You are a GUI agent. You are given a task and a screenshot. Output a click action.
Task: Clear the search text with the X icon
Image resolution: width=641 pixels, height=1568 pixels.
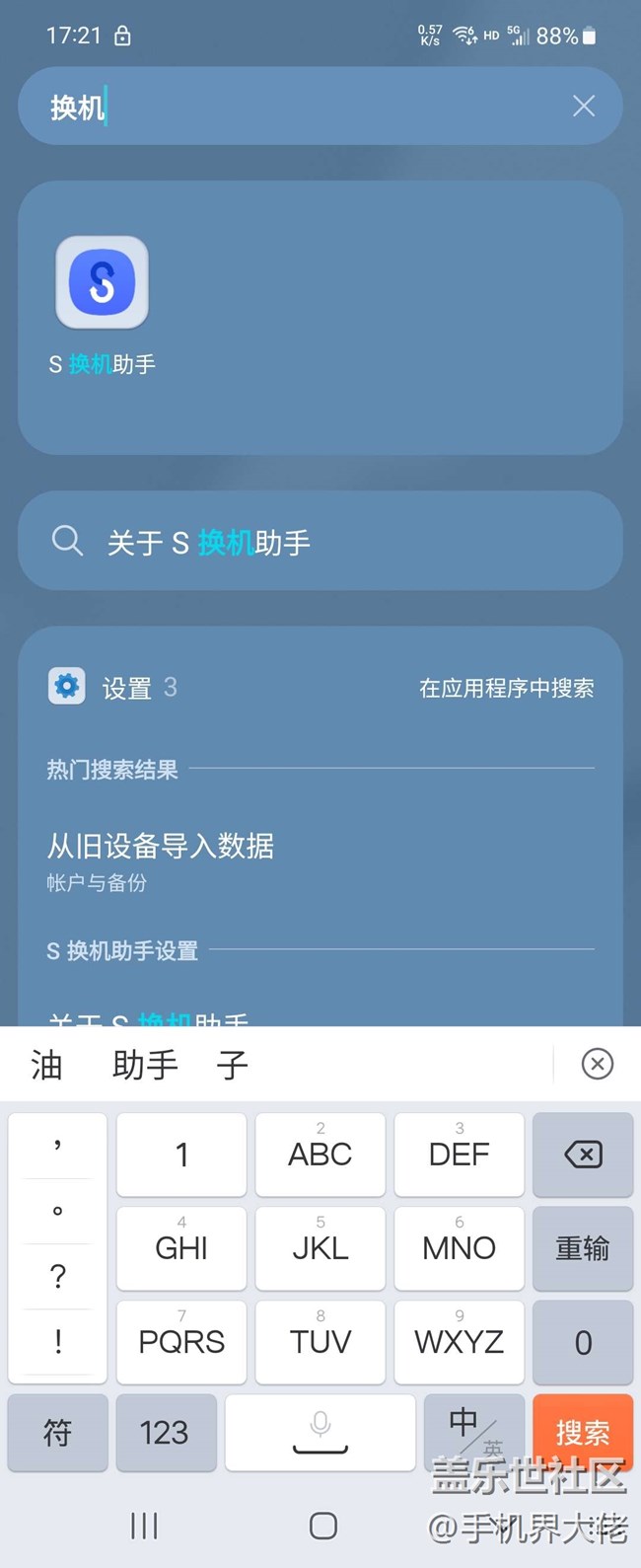(x=584, y=107)
